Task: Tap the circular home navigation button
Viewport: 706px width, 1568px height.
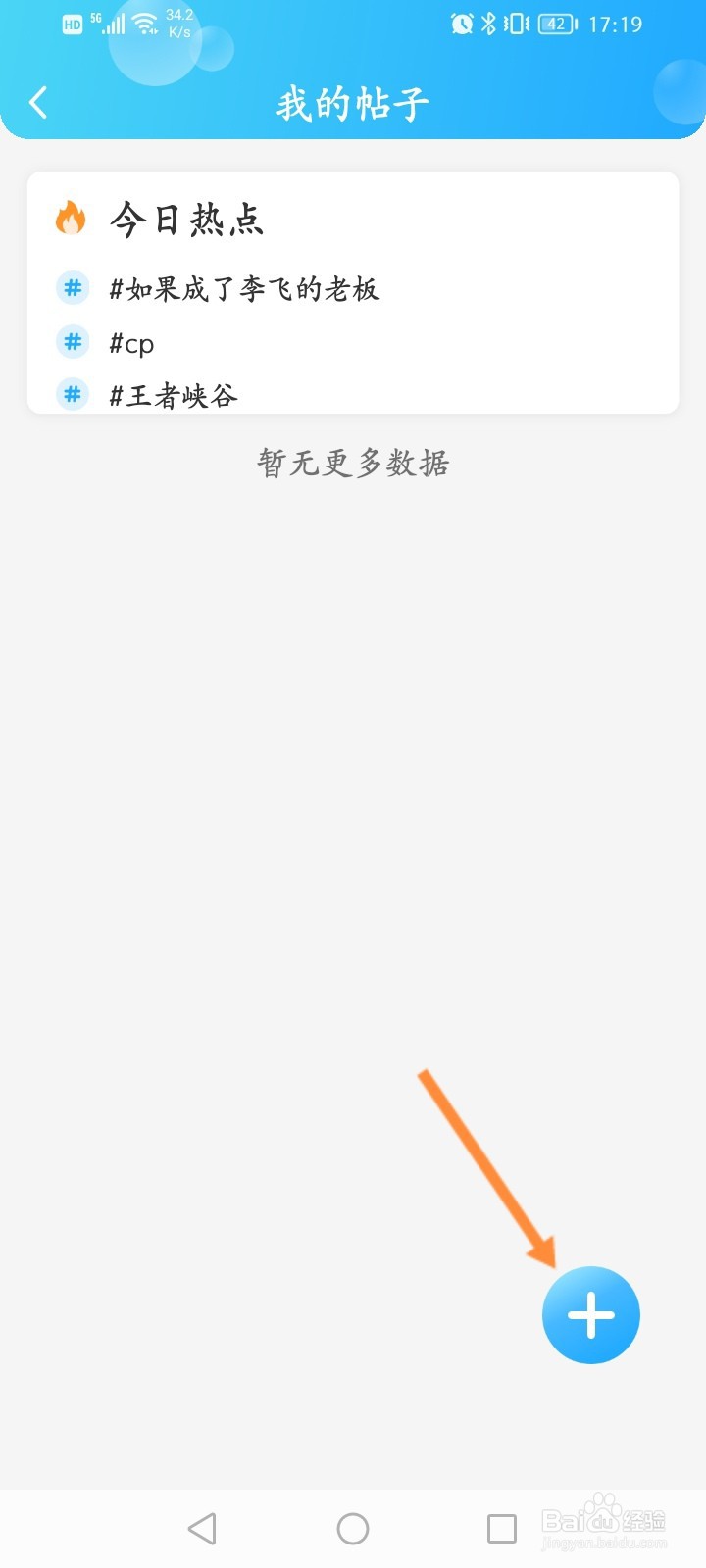Action: tap(353, 1527)
